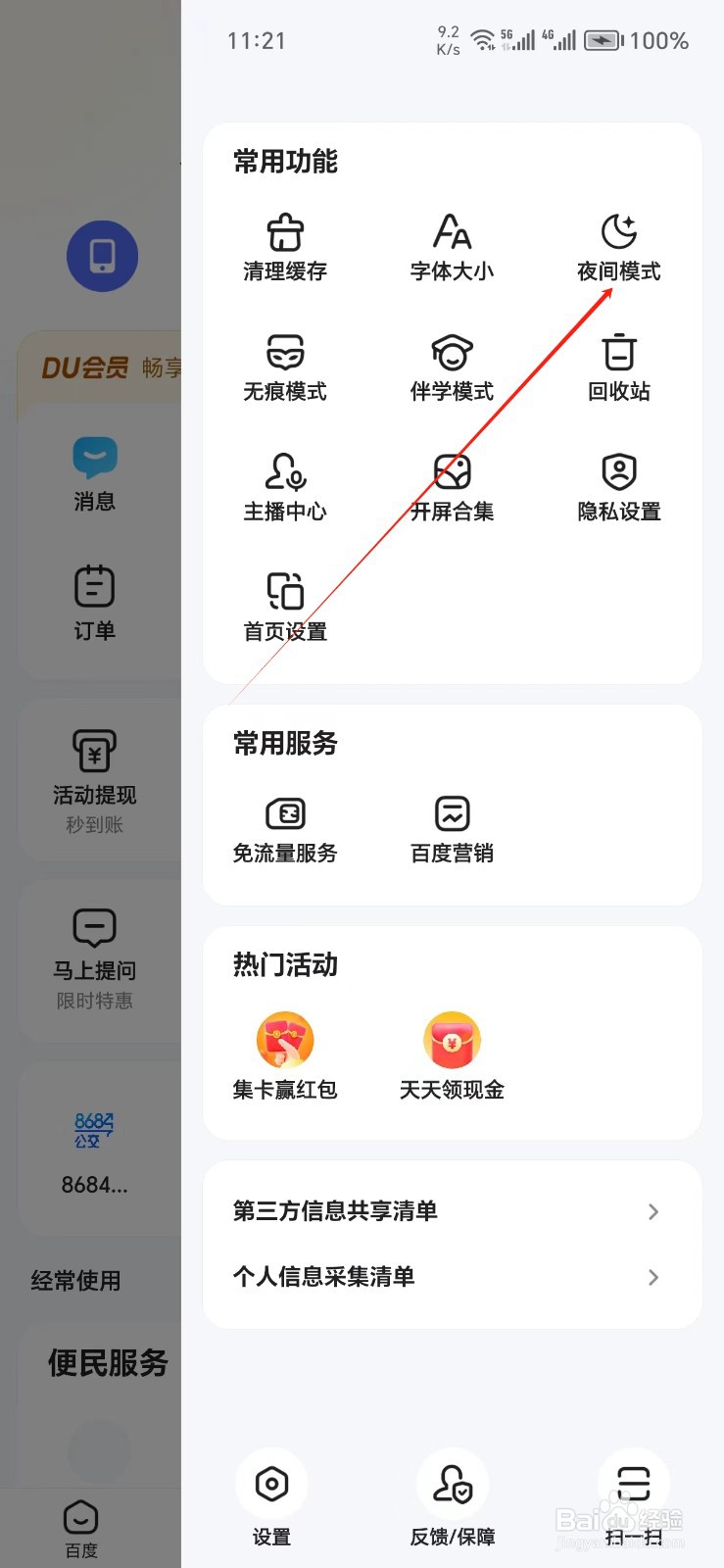724x1568 pixels.
Task: Expand the 第三方信息共享清单 list
Action: click(x=451, y=1211)
